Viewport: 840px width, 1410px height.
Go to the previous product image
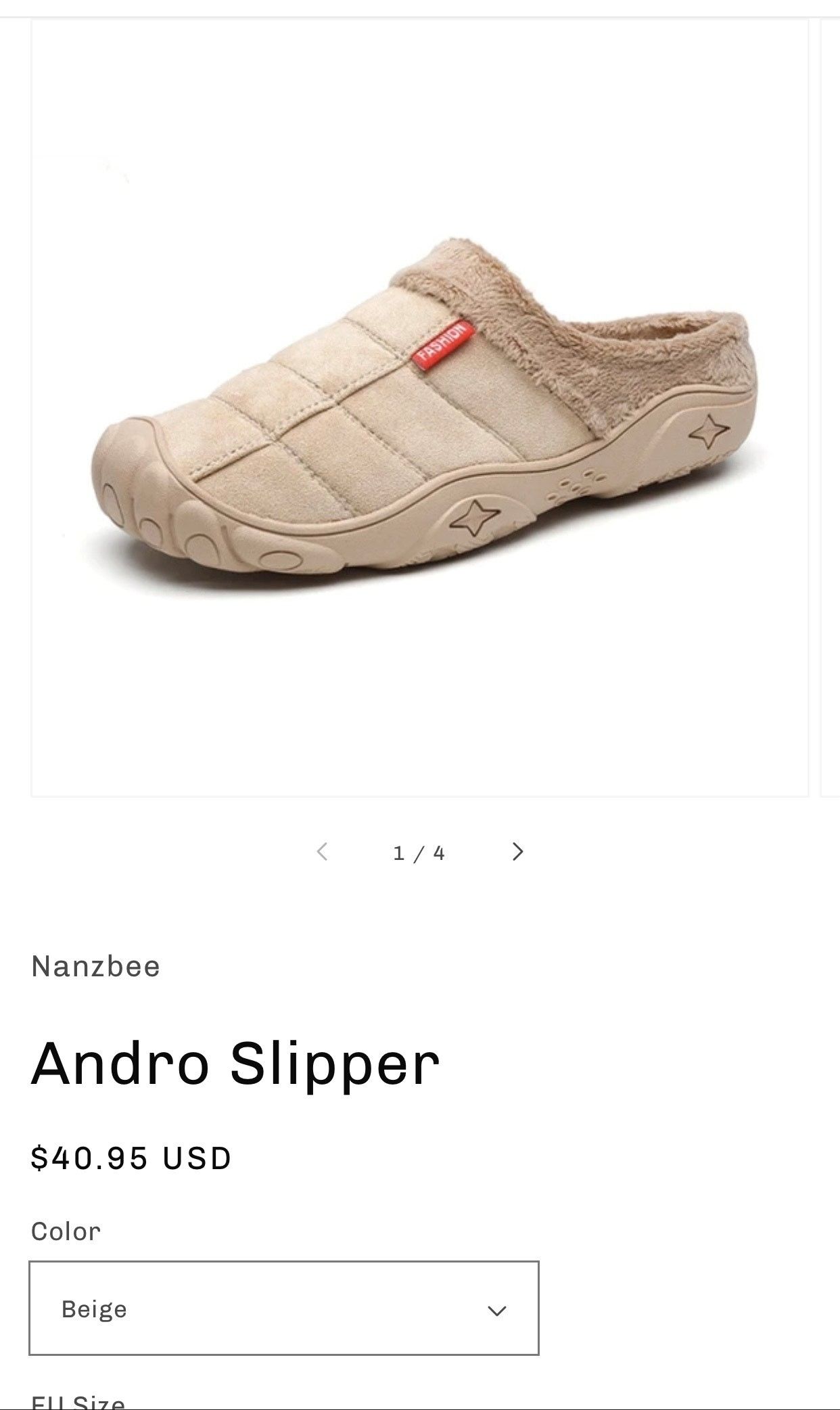coord(323,852)
